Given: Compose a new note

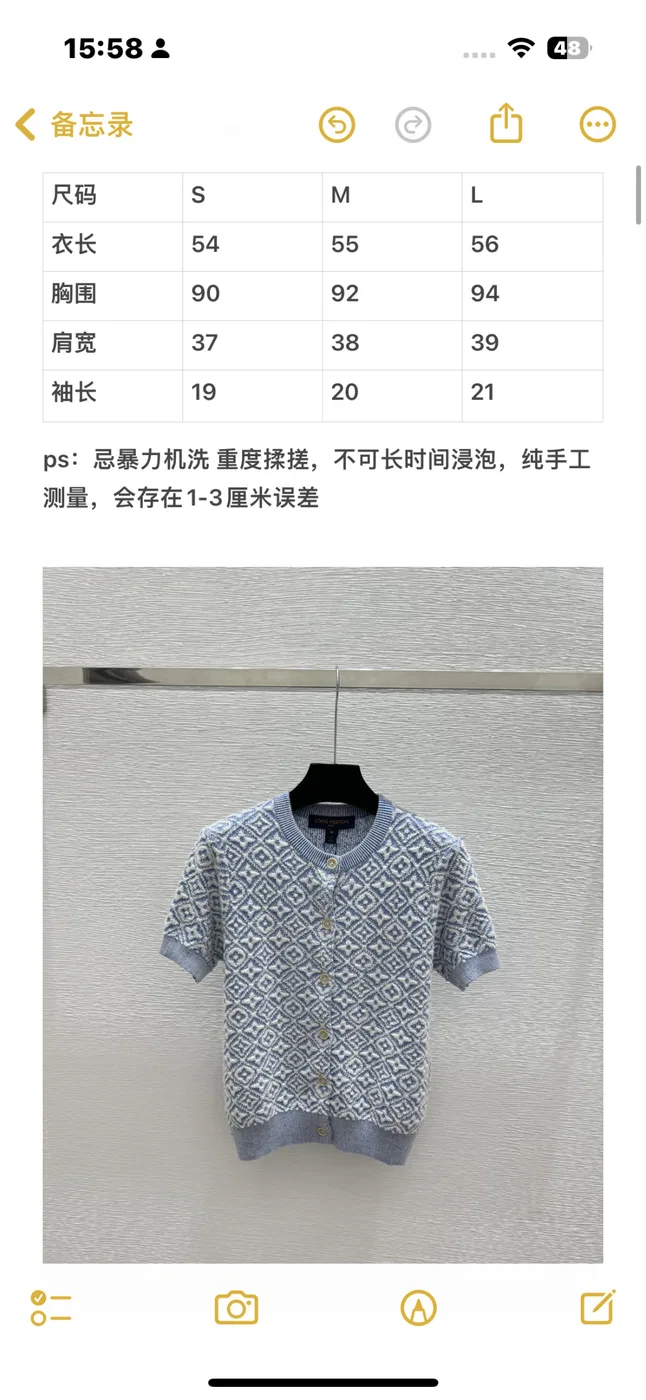Looking at the screenshot, I should click(x=598, y=1307).
